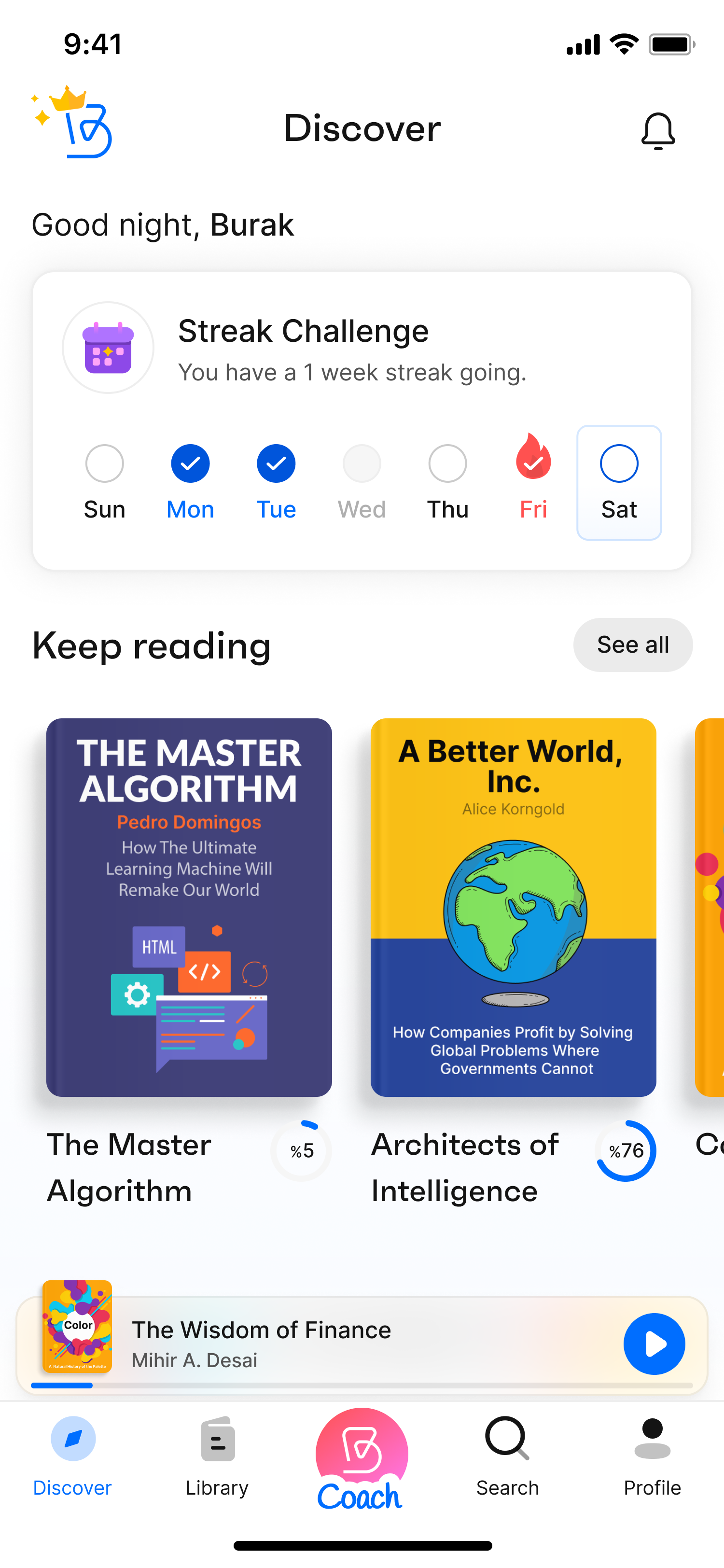Select the Discover tab
Image resolution: width=724 pixels, height=1568 pixels.
[x=72, y=1457]
